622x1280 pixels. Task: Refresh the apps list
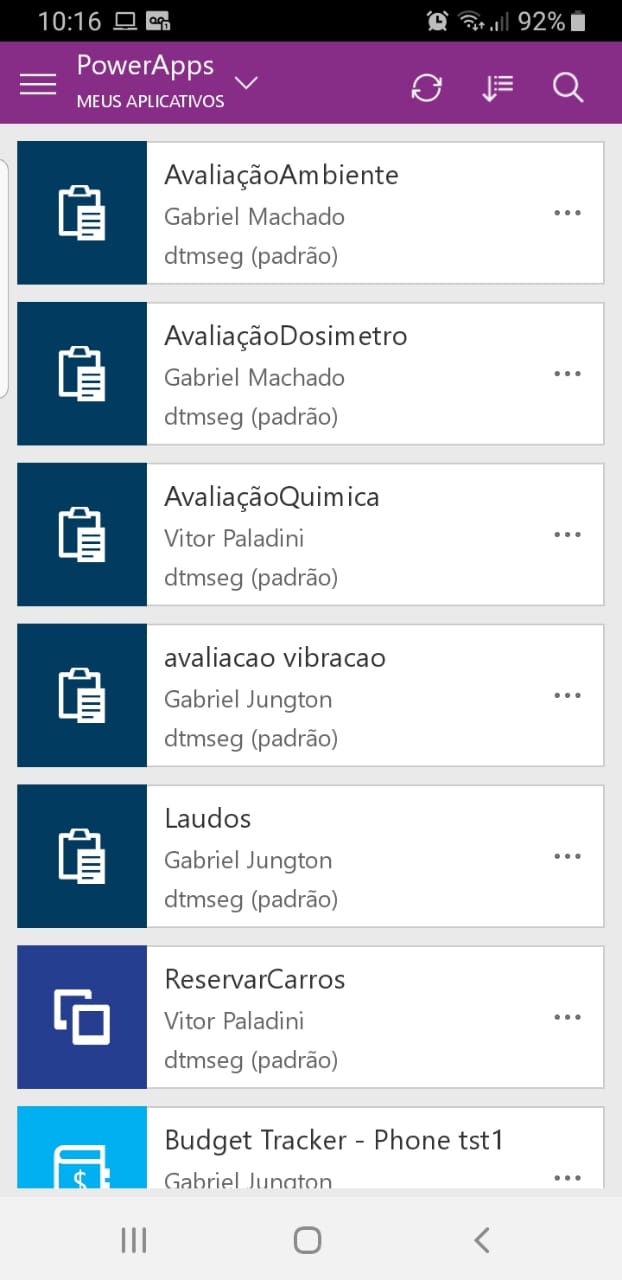point(427,88)
